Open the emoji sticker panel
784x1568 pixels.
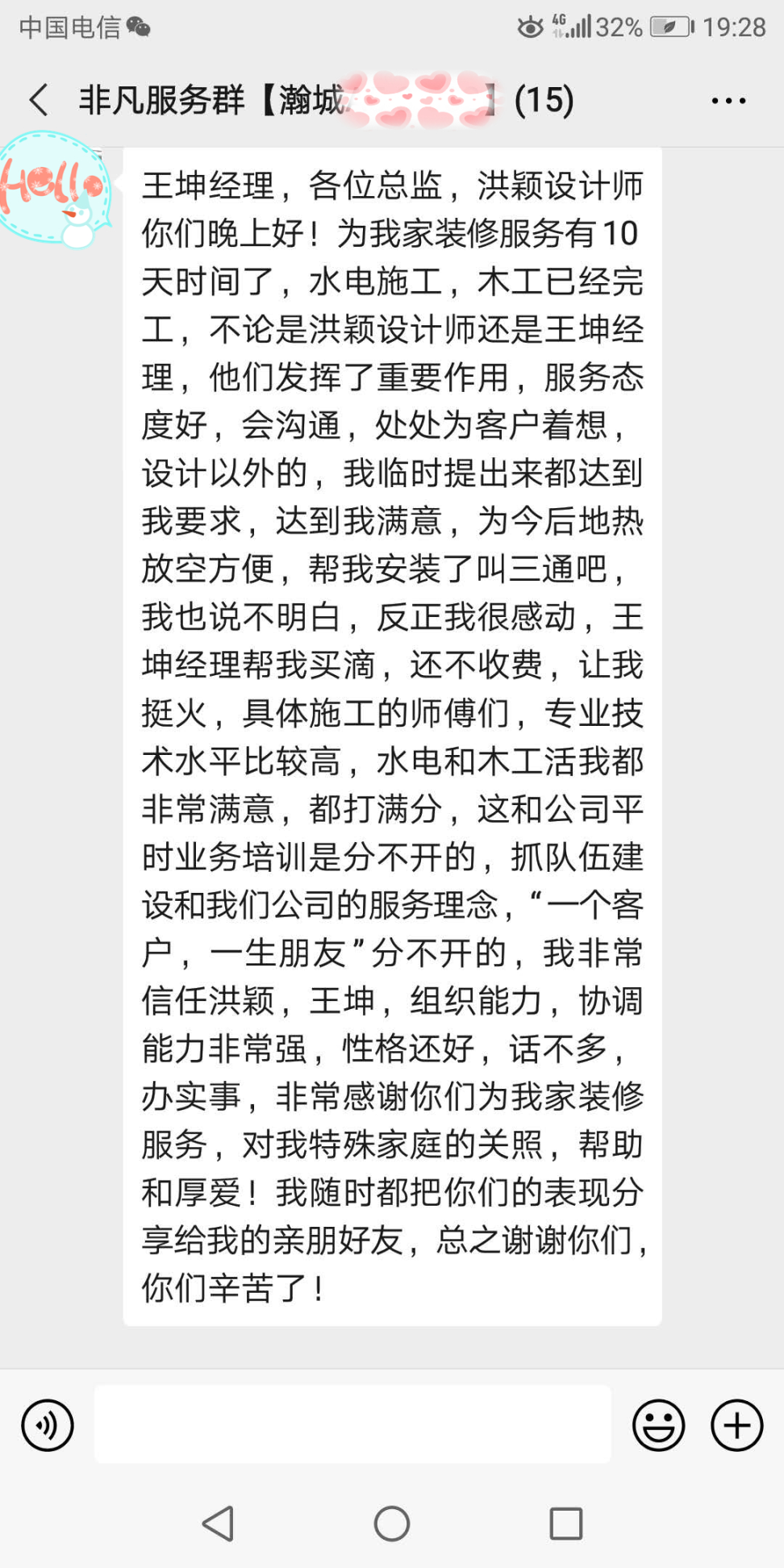(658, 1425)
